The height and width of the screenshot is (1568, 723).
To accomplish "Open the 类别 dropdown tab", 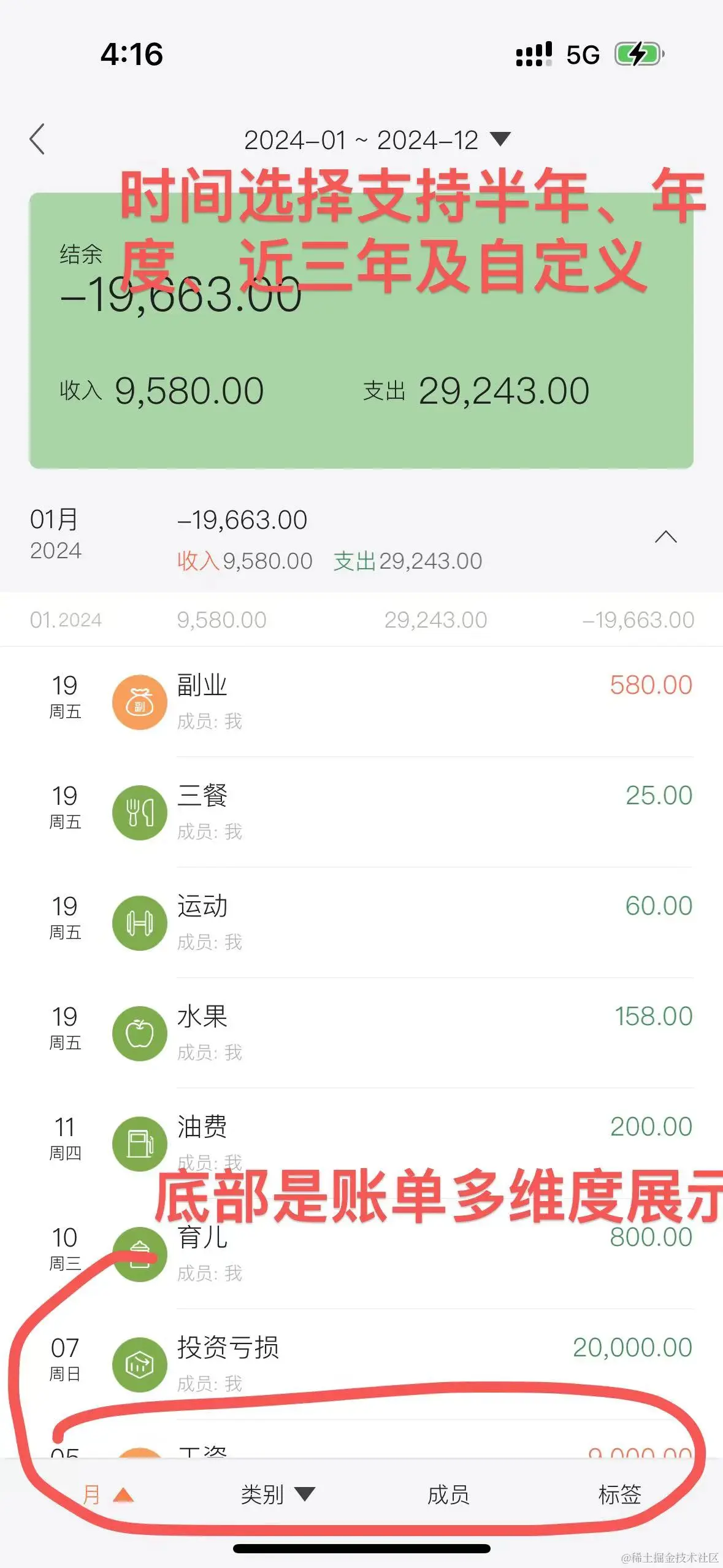I will tap(278, 1494).
